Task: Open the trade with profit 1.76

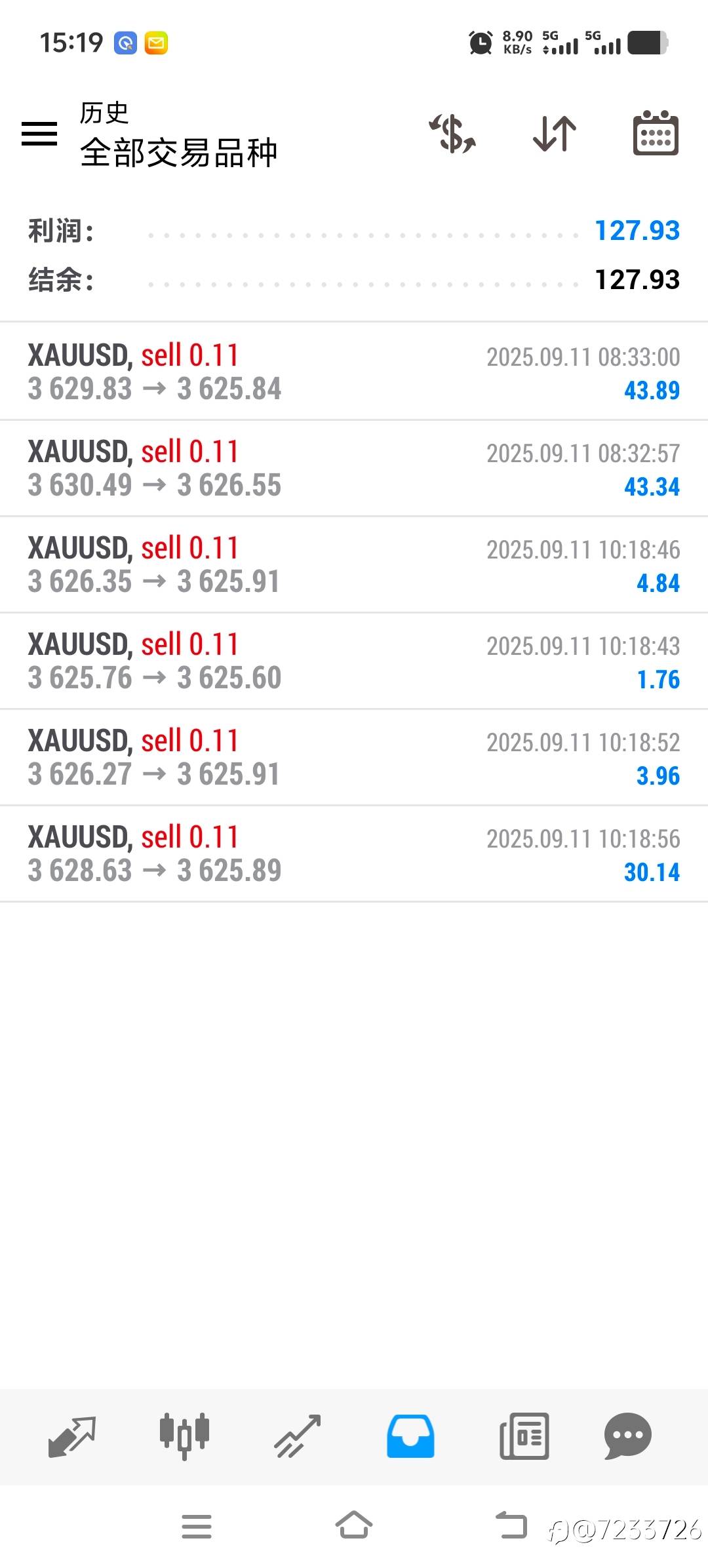Action: pyautogui.click(x=354, y=661)
